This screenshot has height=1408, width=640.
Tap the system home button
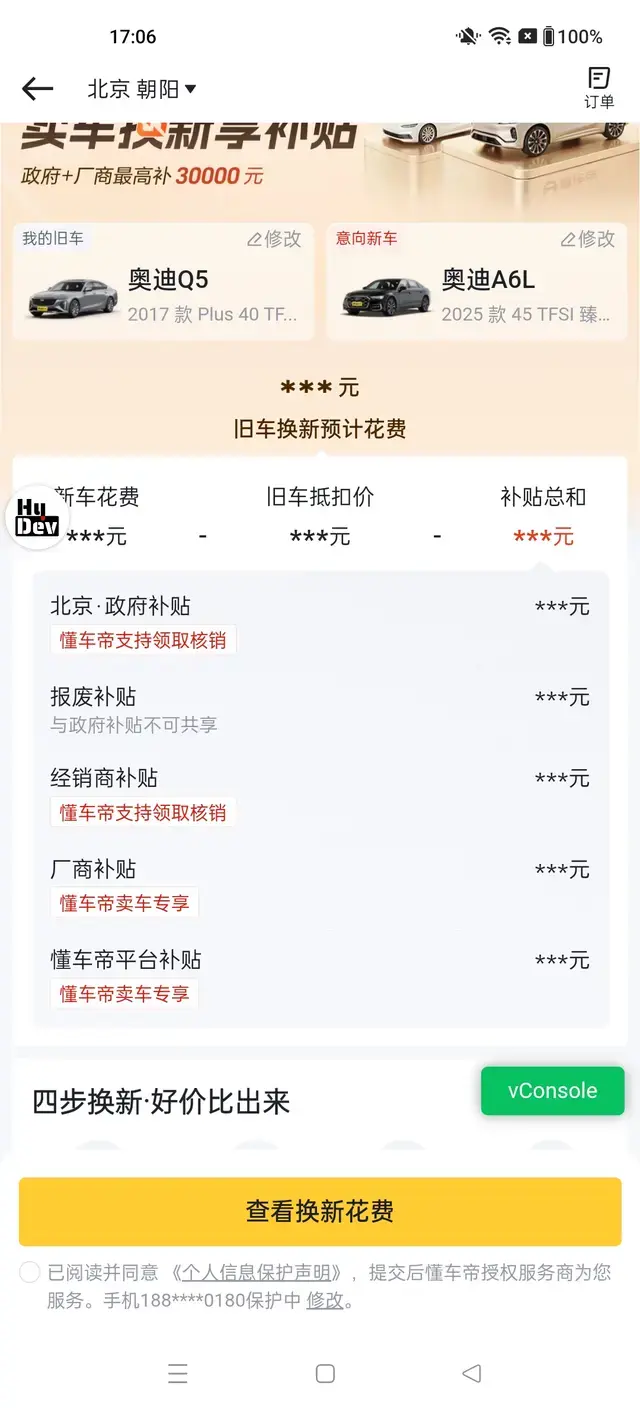point(325,1373)
